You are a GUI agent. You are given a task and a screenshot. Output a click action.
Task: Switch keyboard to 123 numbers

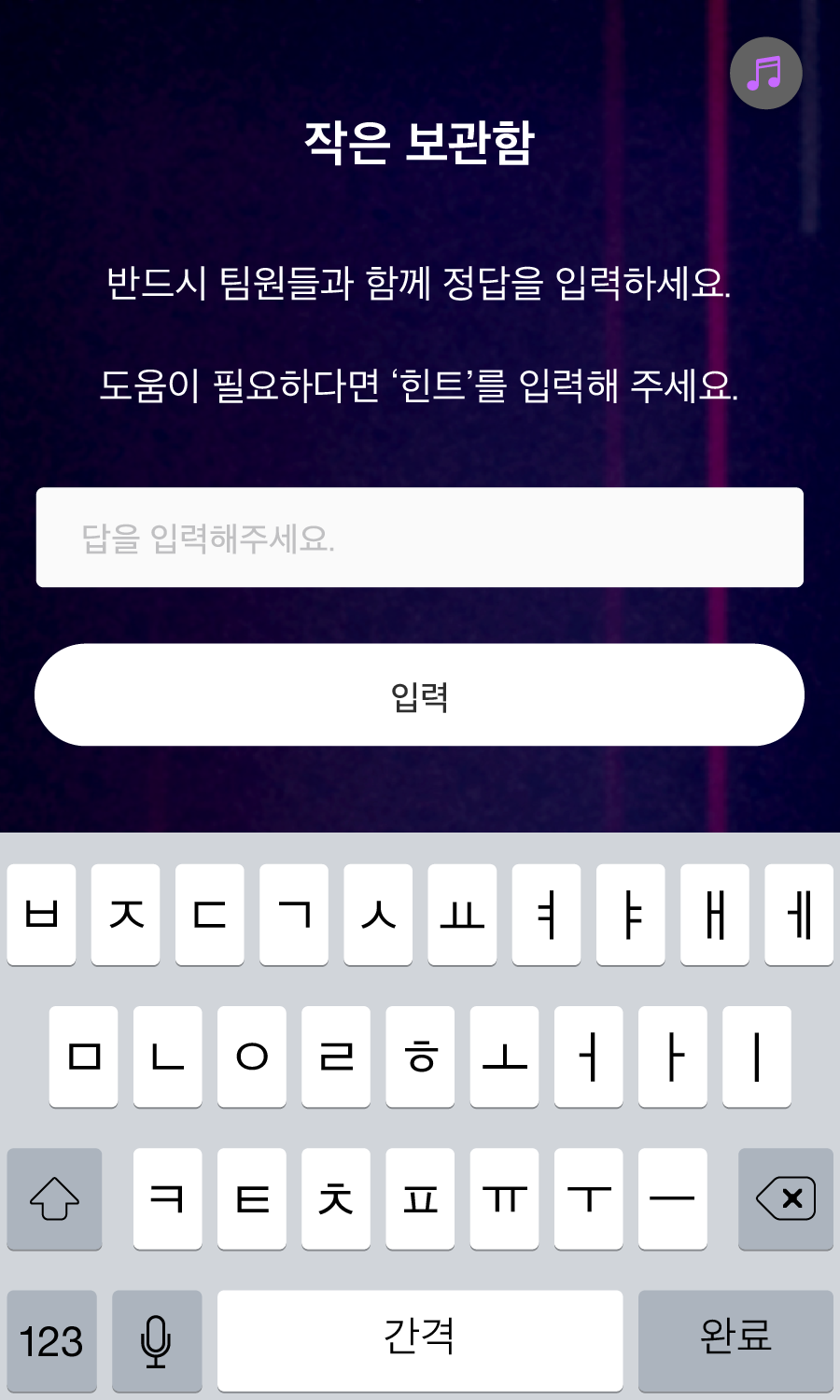click(52, 1340)
